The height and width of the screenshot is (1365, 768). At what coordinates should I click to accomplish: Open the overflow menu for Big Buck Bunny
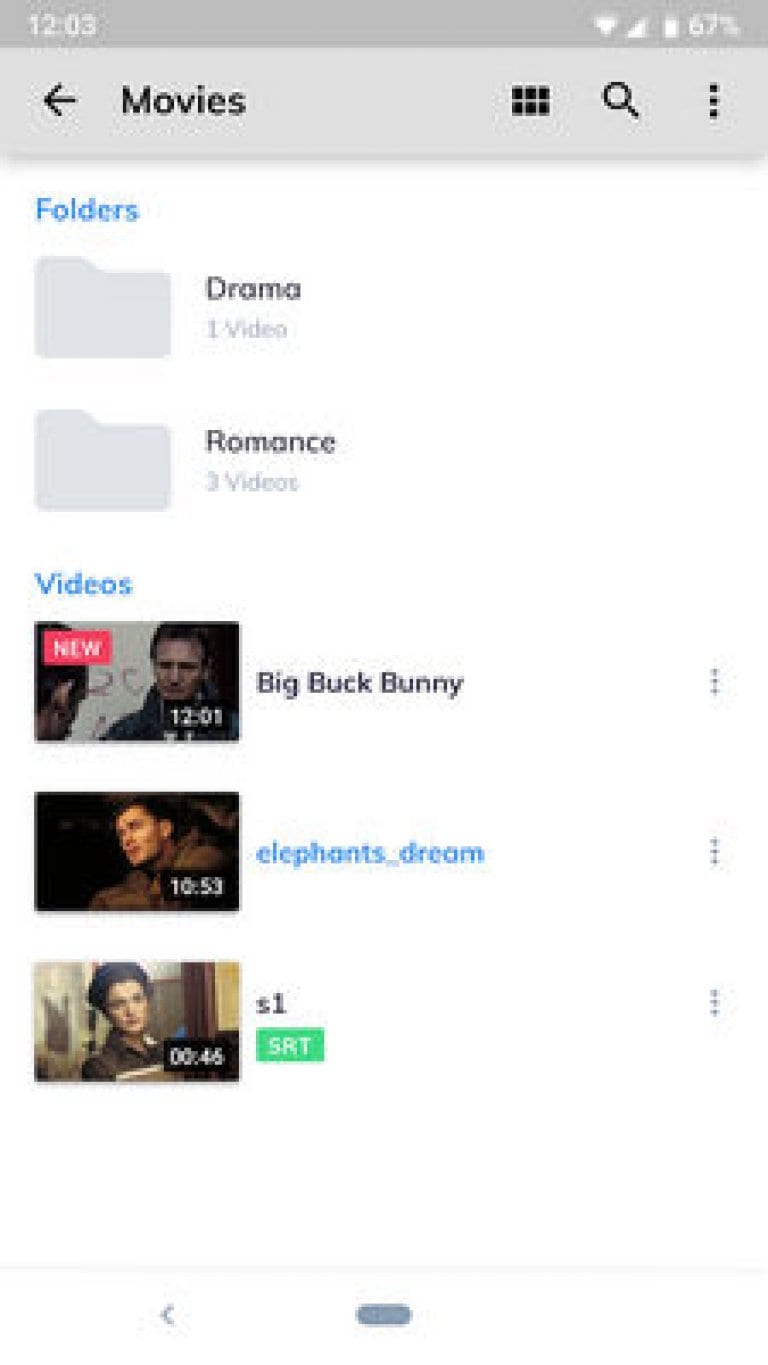click(x=715, y=682)
